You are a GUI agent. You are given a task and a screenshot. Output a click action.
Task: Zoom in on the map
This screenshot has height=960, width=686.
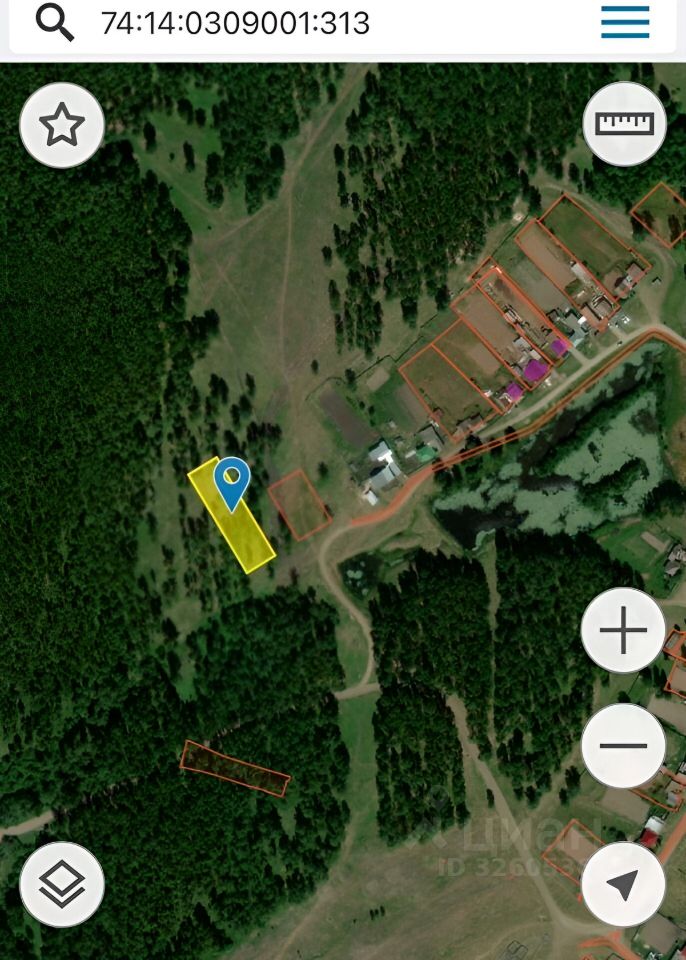tap(623, 631)
